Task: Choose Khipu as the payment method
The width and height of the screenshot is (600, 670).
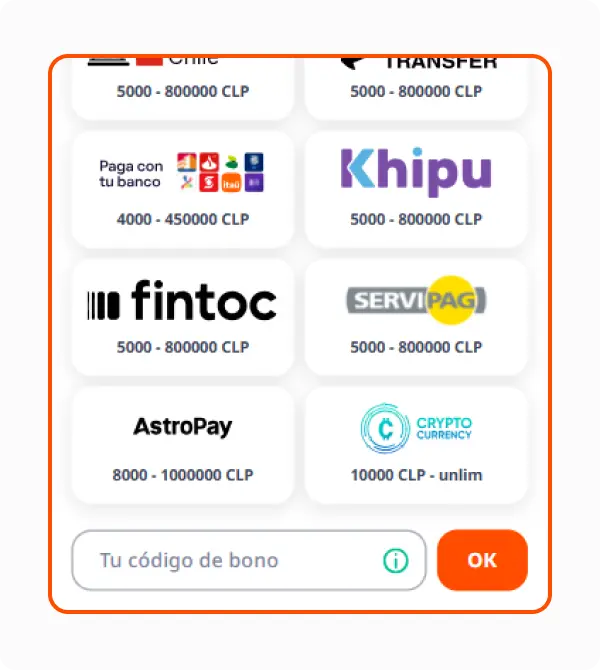Action: pos(416,188)
